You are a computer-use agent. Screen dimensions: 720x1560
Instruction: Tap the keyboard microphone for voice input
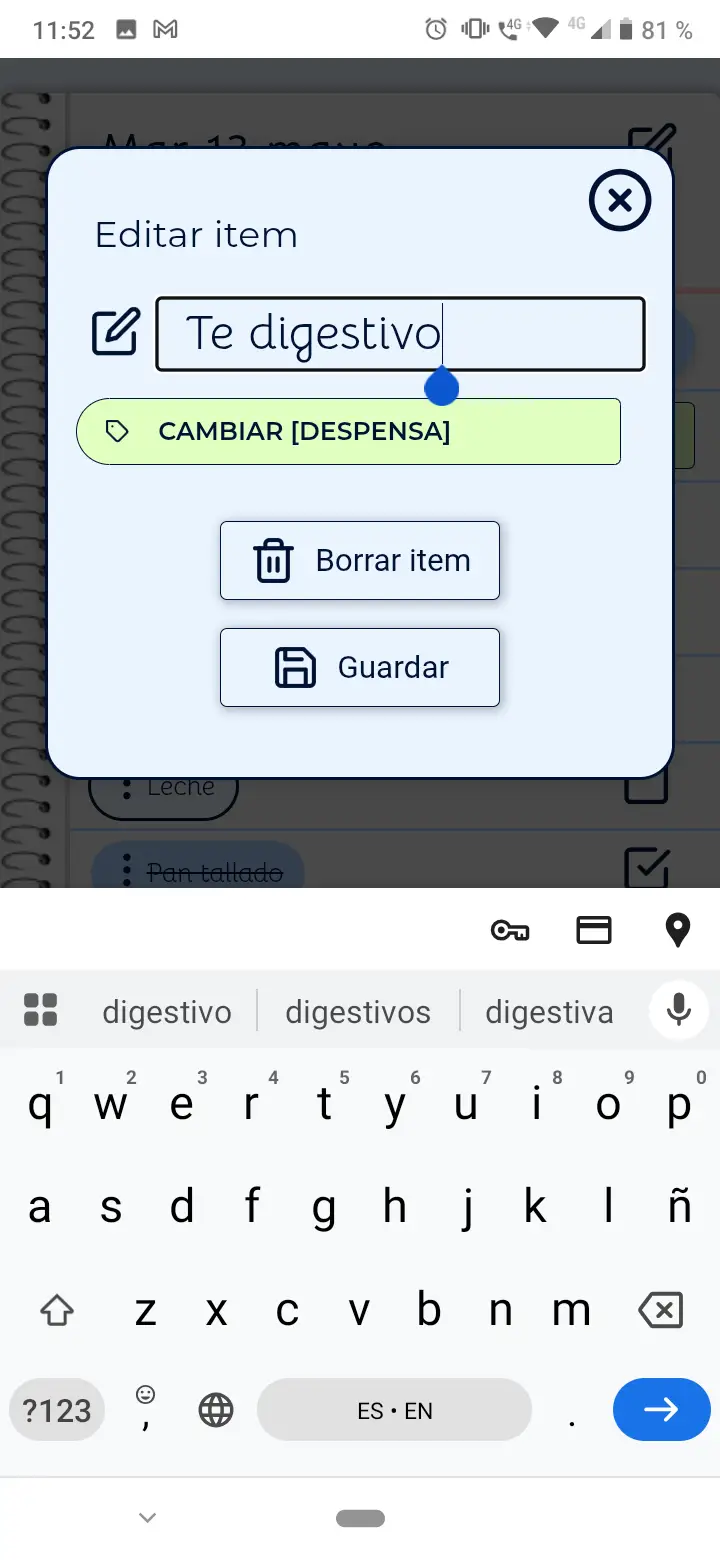679,1010
